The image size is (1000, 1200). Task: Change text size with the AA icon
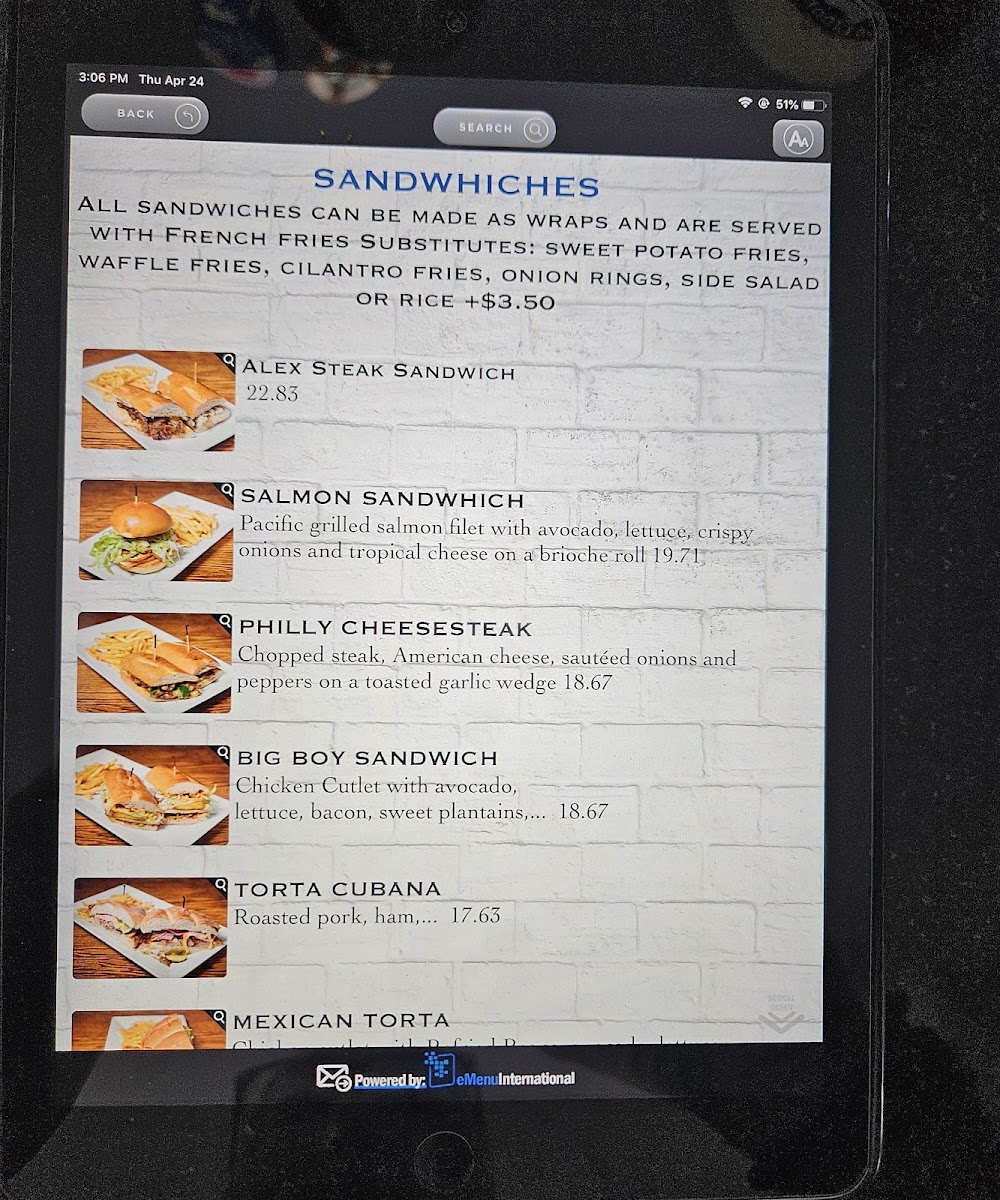[x=797, y=140]
